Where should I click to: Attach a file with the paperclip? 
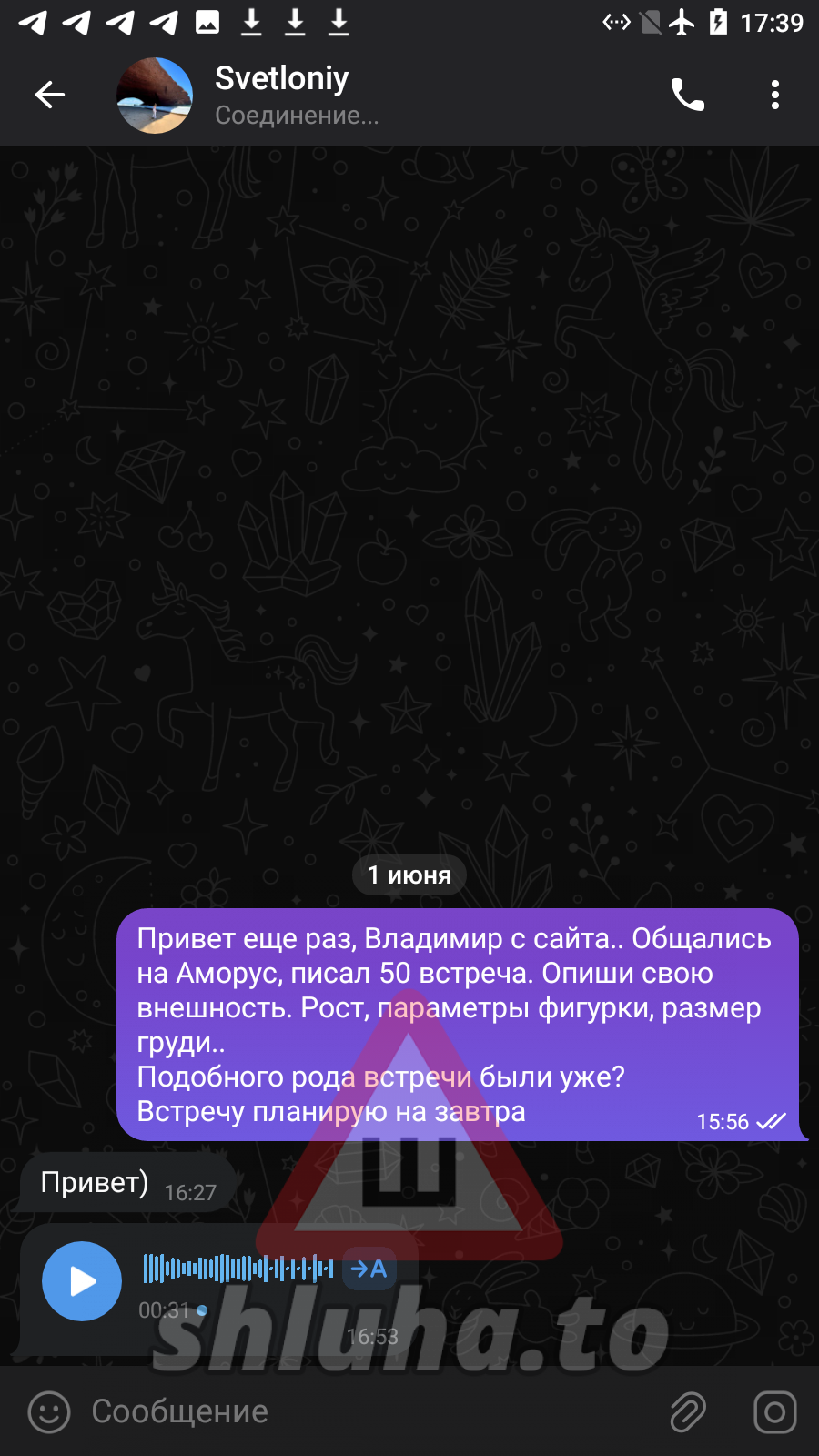click(688, 1412)
